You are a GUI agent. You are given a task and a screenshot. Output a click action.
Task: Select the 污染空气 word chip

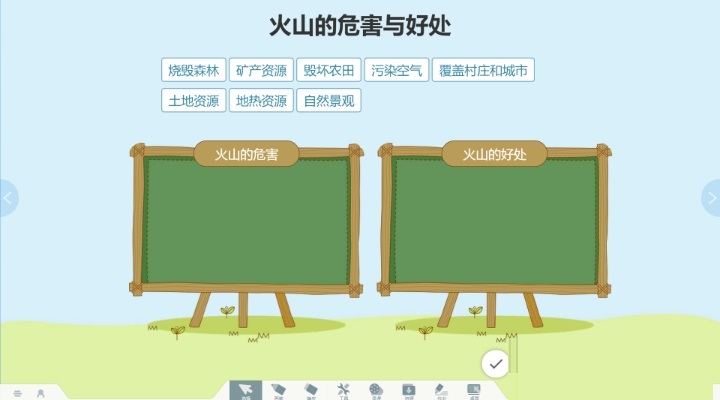[x=397, y=70]
